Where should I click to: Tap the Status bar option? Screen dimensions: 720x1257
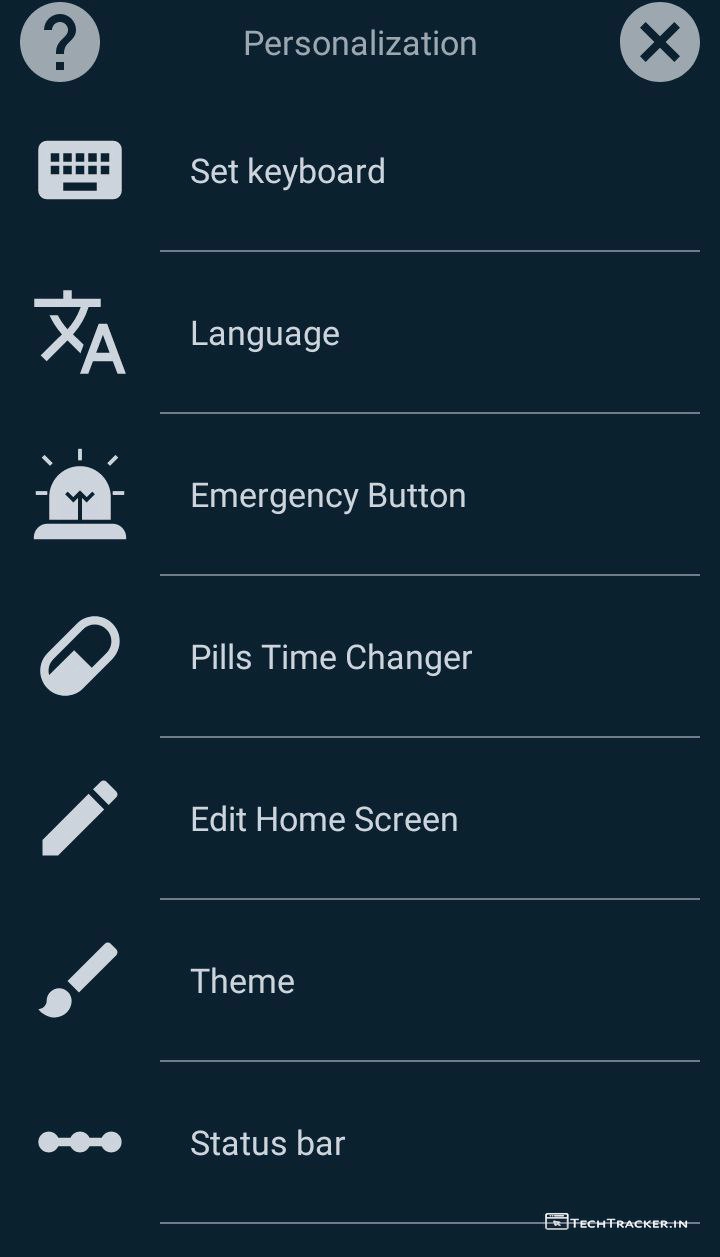point(268,1143)
